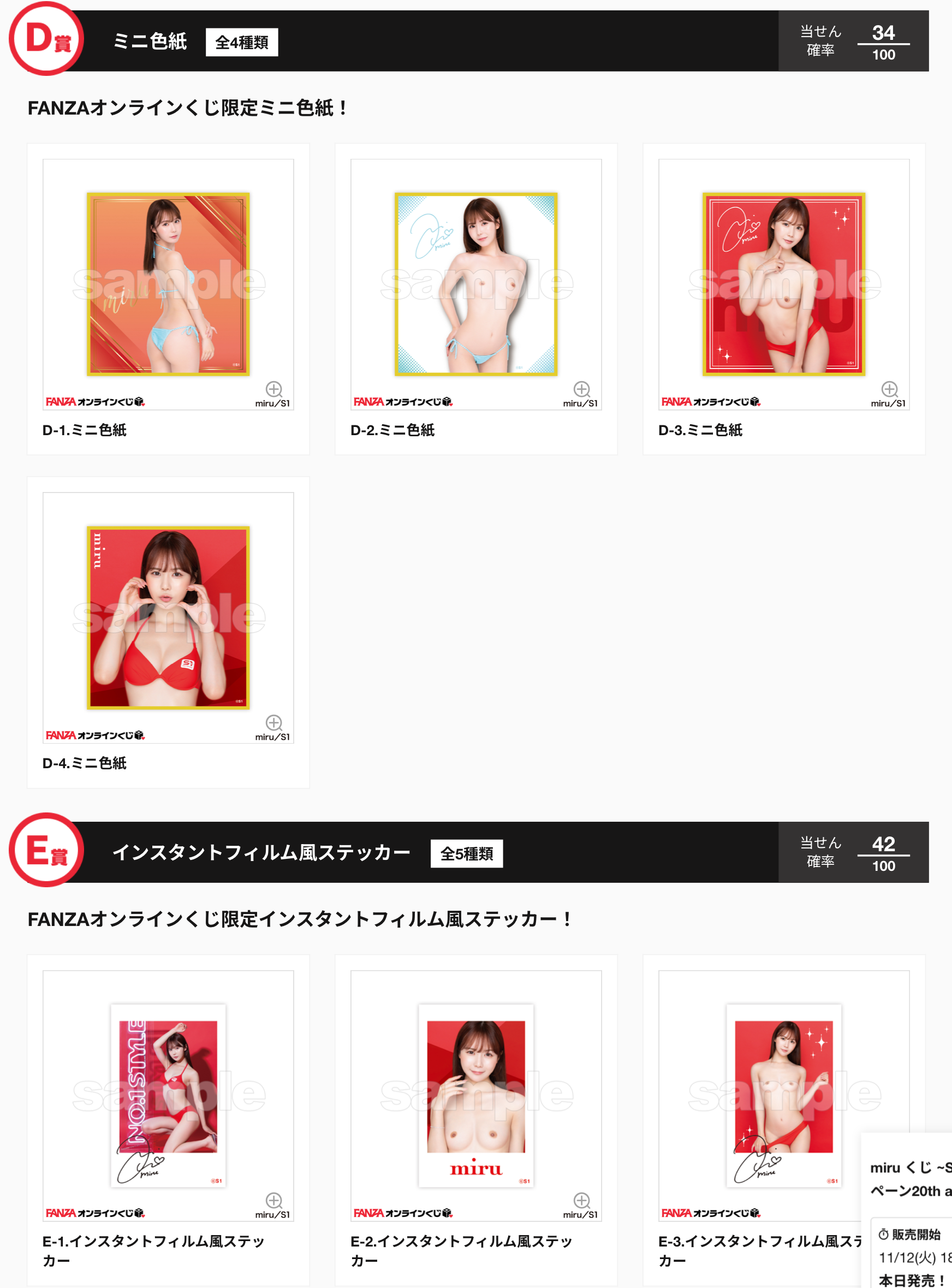Enlarge the D-3.ミニ色紙 sample with its magnifier
Screen dimensions: 952x1288
889,389
